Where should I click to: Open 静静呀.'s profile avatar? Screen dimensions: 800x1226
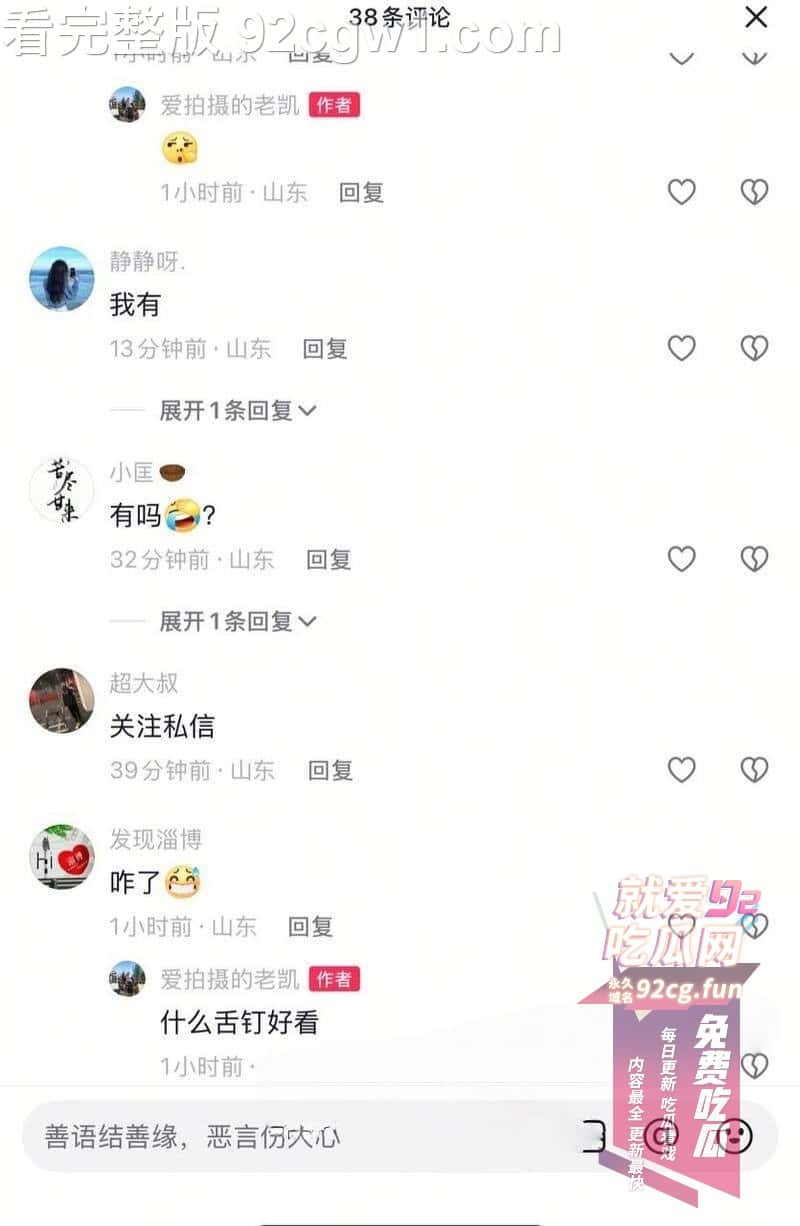coord(62,279)
